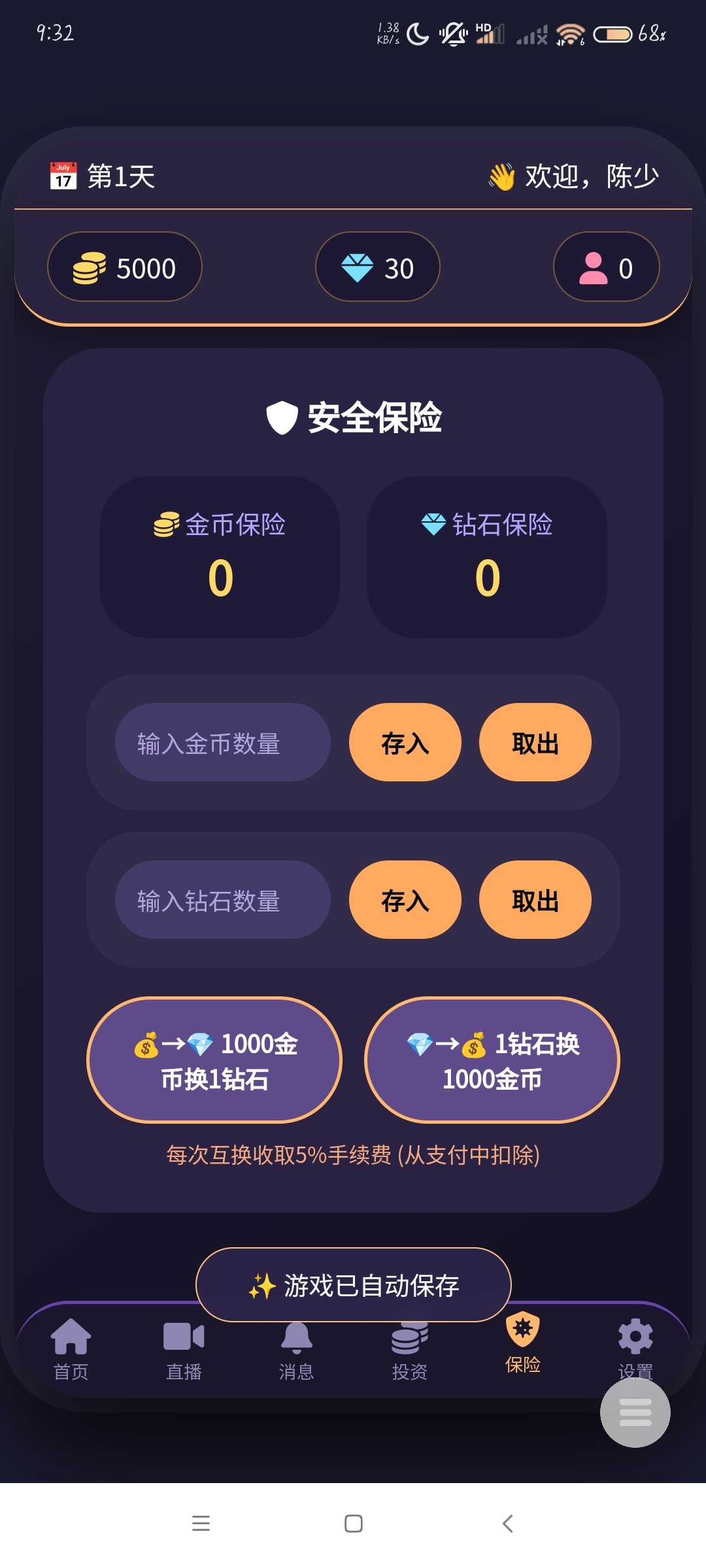Focus the 输入钻石数量 input field
Screen dimensions: 706x1568
pos(222,900)
